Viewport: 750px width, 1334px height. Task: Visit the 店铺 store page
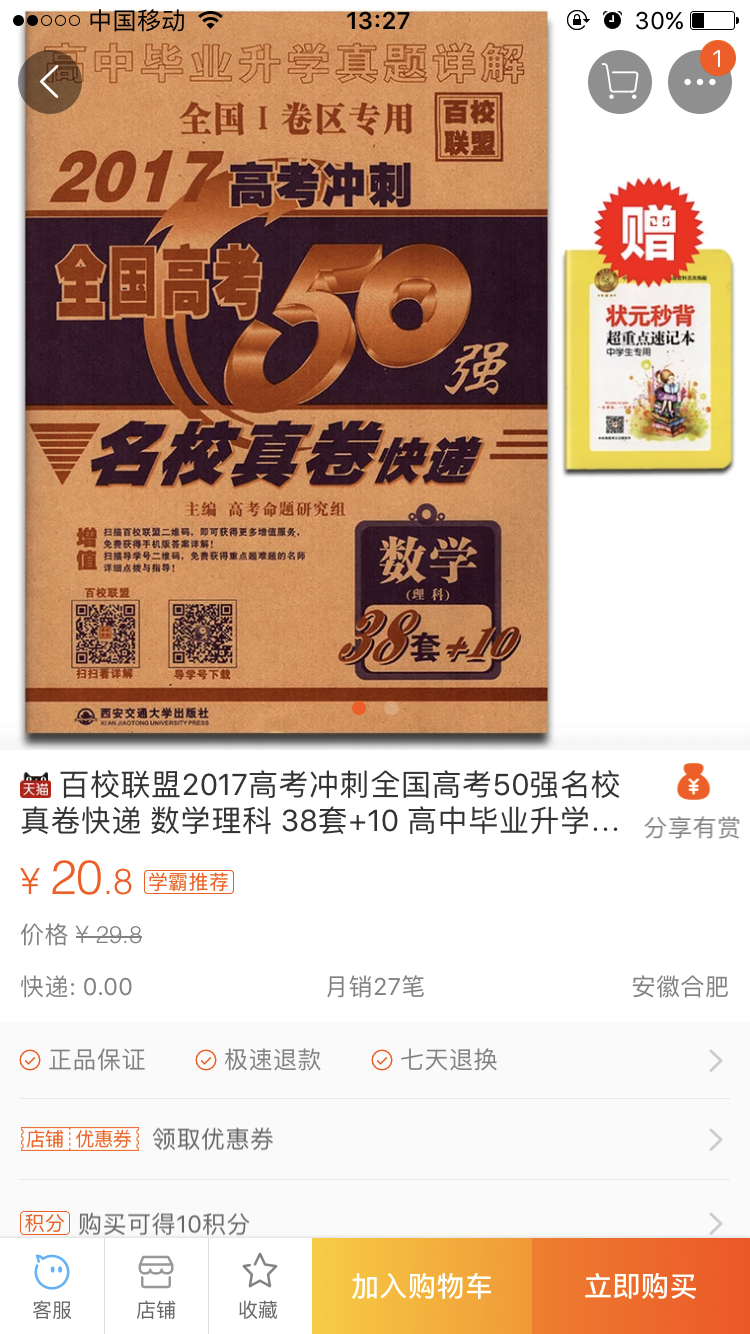click(156, 1287)
